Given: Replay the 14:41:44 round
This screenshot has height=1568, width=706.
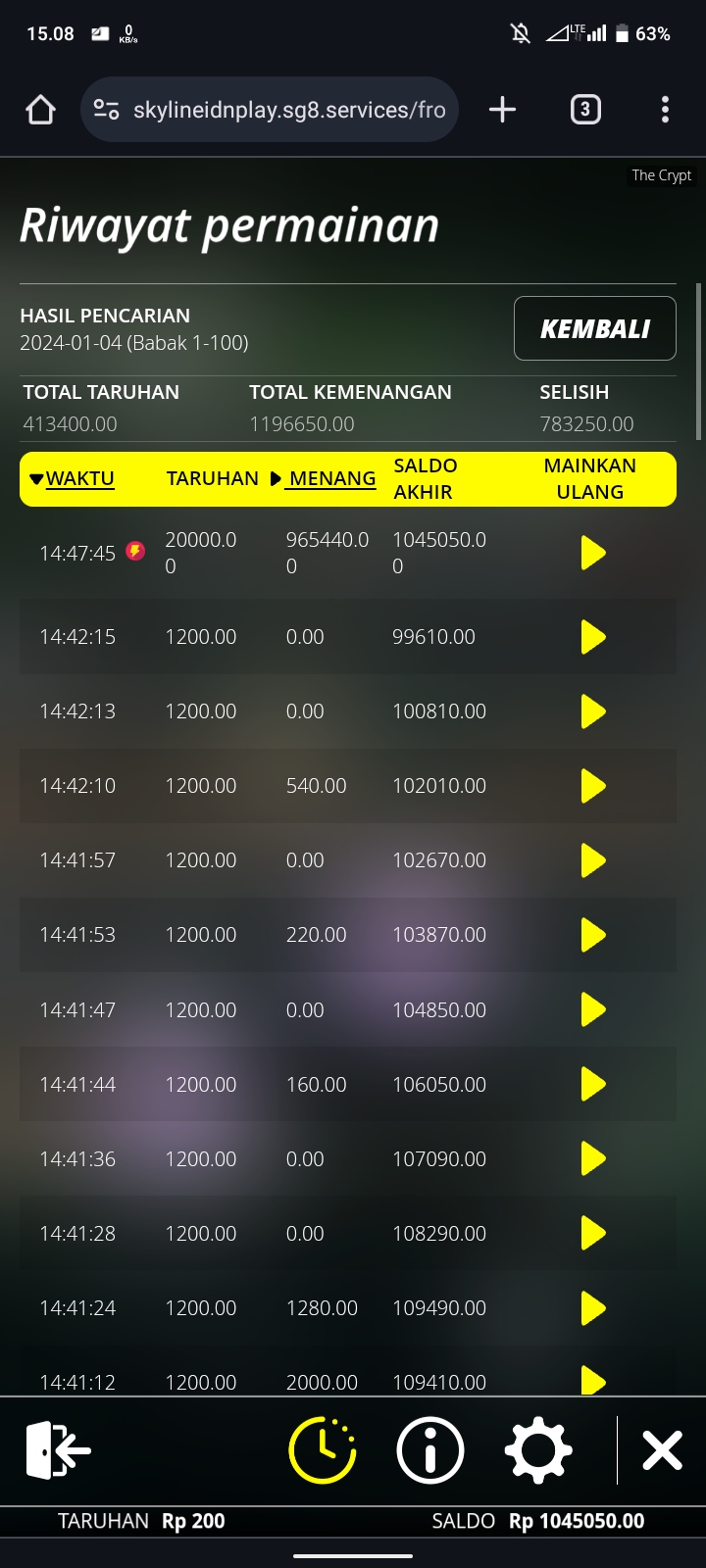Looking at the screenshot, I should point(592,1084).
